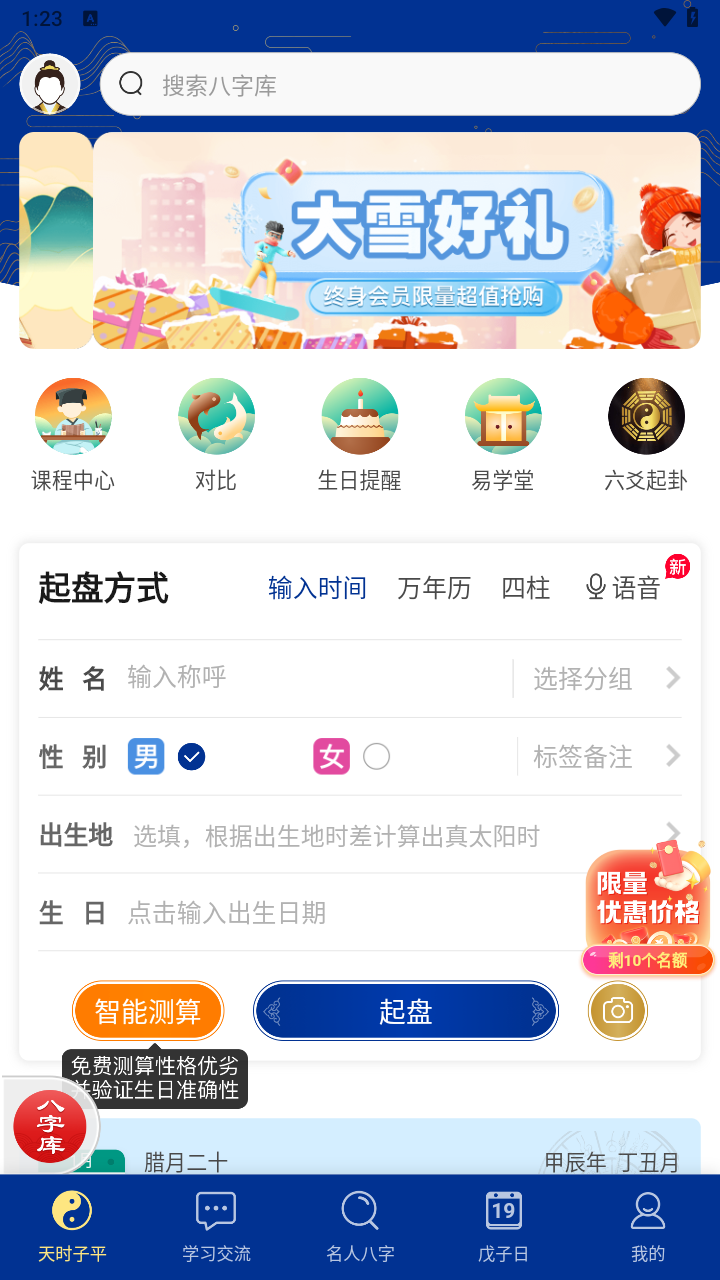The image size is (720, 1280).
Task: Switch to the 四柱 tab
Action: pyautogui.click(x=526, y=588)
